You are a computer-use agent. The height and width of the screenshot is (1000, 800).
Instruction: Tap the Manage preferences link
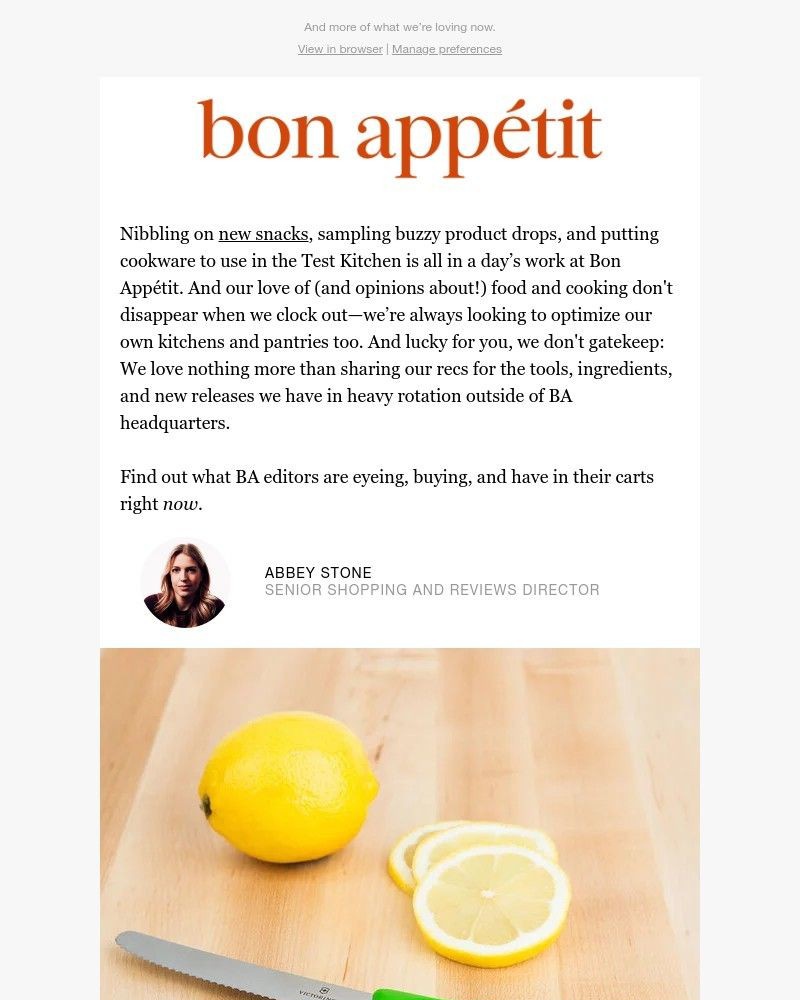pyautogui.click(x=447, y=49)
